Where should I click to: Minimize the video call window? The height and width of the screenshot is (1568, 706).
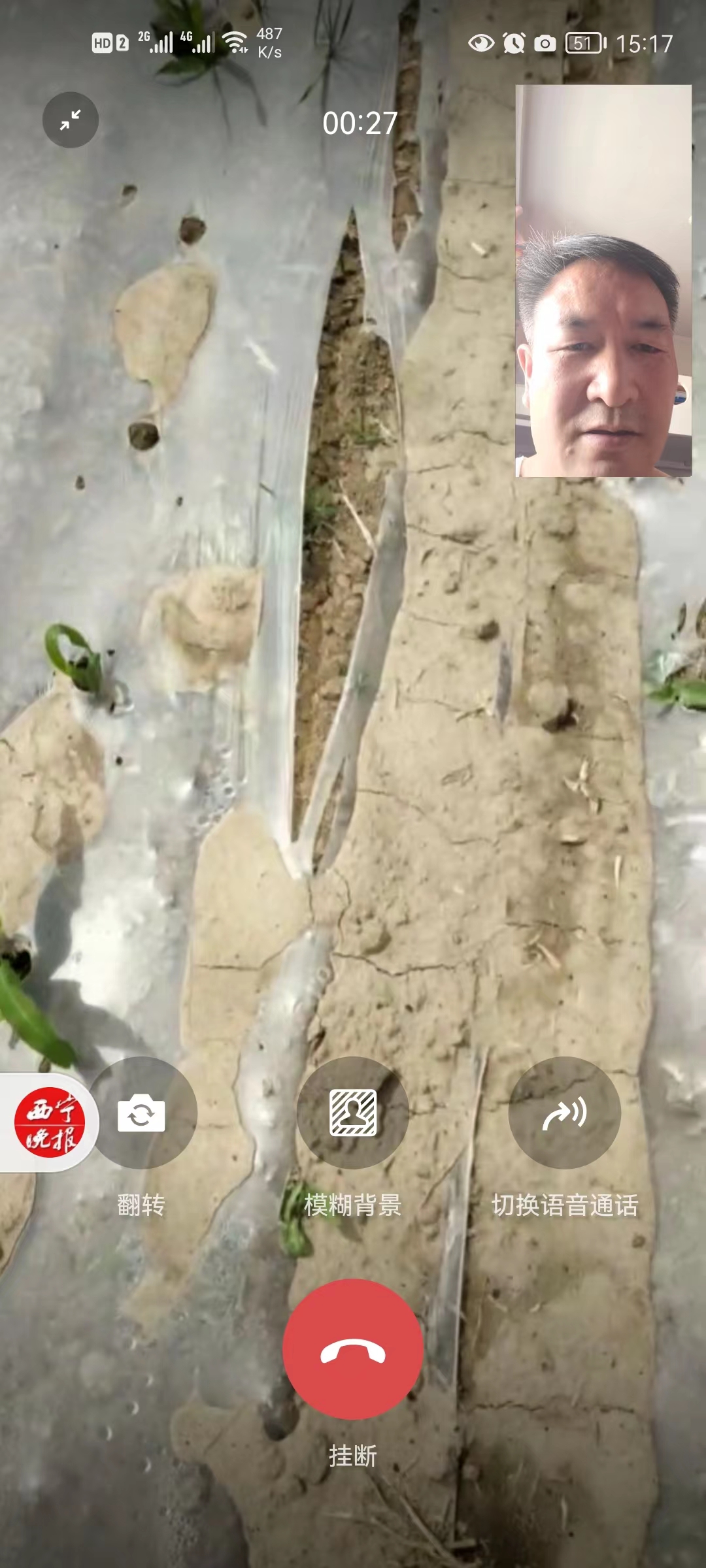pos(71,120)
